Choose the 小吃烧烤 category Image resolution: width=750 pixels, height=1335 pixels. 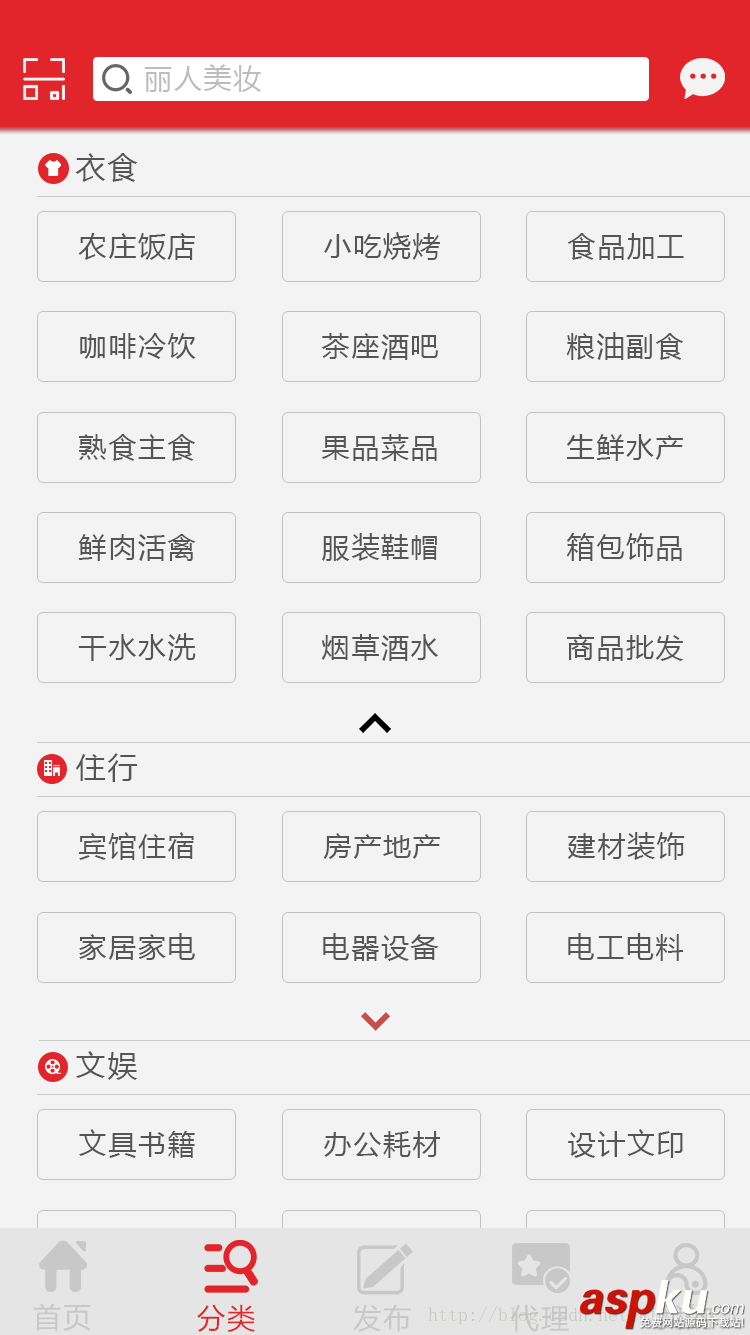click(381, 247)
